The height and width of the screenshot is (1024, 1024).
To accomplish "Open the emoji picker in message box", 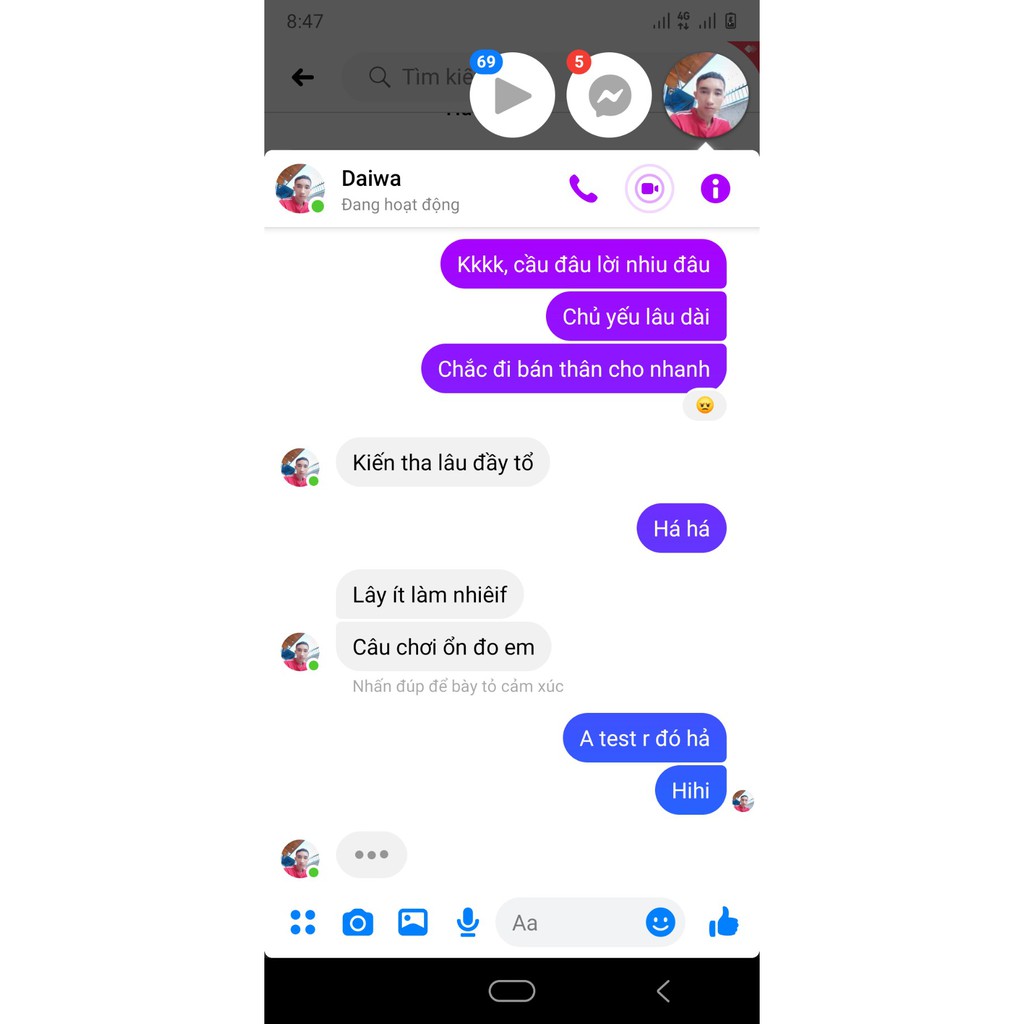I will pos(660,922).
